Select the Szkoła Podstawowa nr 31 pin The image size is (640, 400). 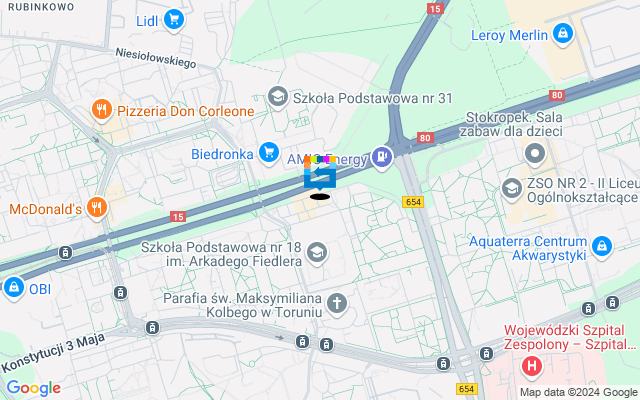[277, 97]
